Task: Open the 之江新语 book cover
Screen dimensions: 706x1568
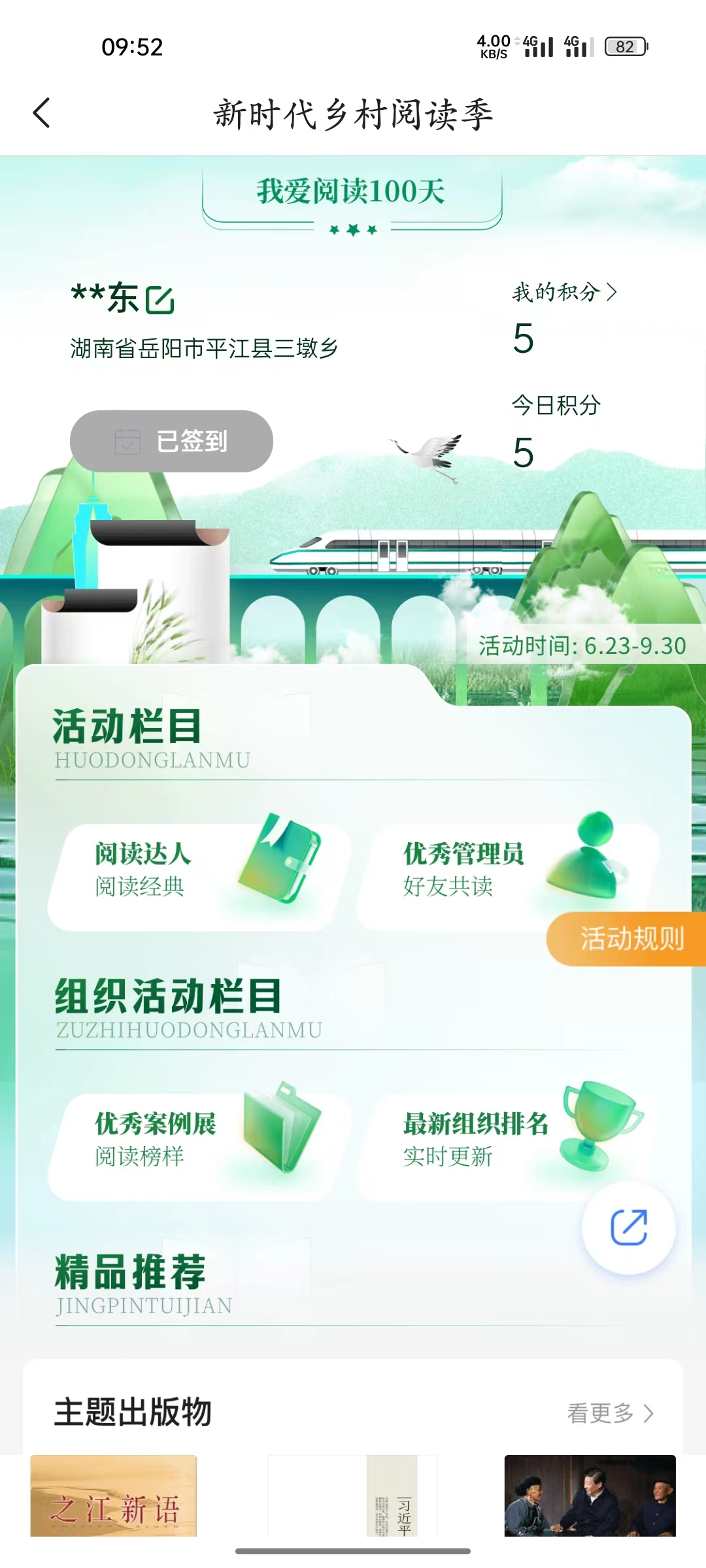Action: click(x=114, y=1496)
